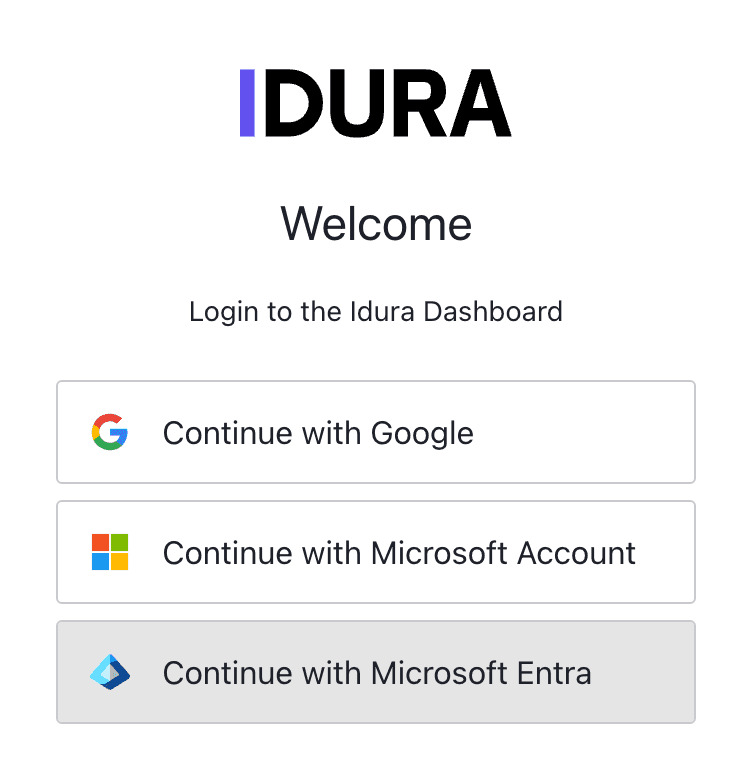This screenshot has height=770, width=752.
Task: Click the Microsoft Account logo with four colored squares
Action: click(110, 552)
